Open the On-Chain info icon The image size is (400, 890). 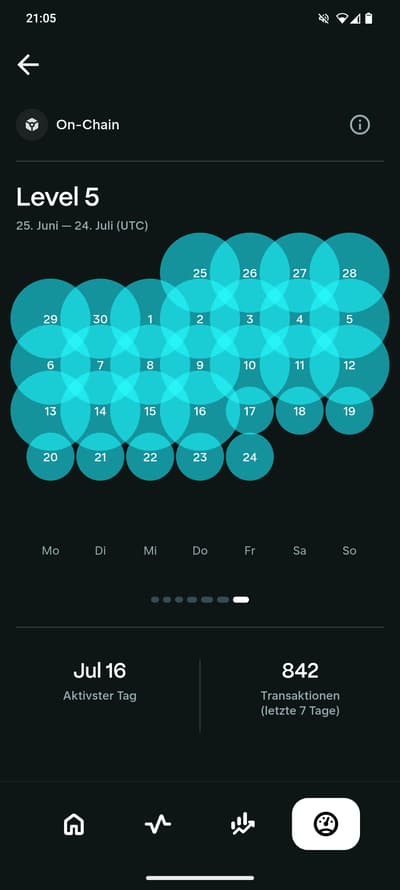tap(360, 125)
